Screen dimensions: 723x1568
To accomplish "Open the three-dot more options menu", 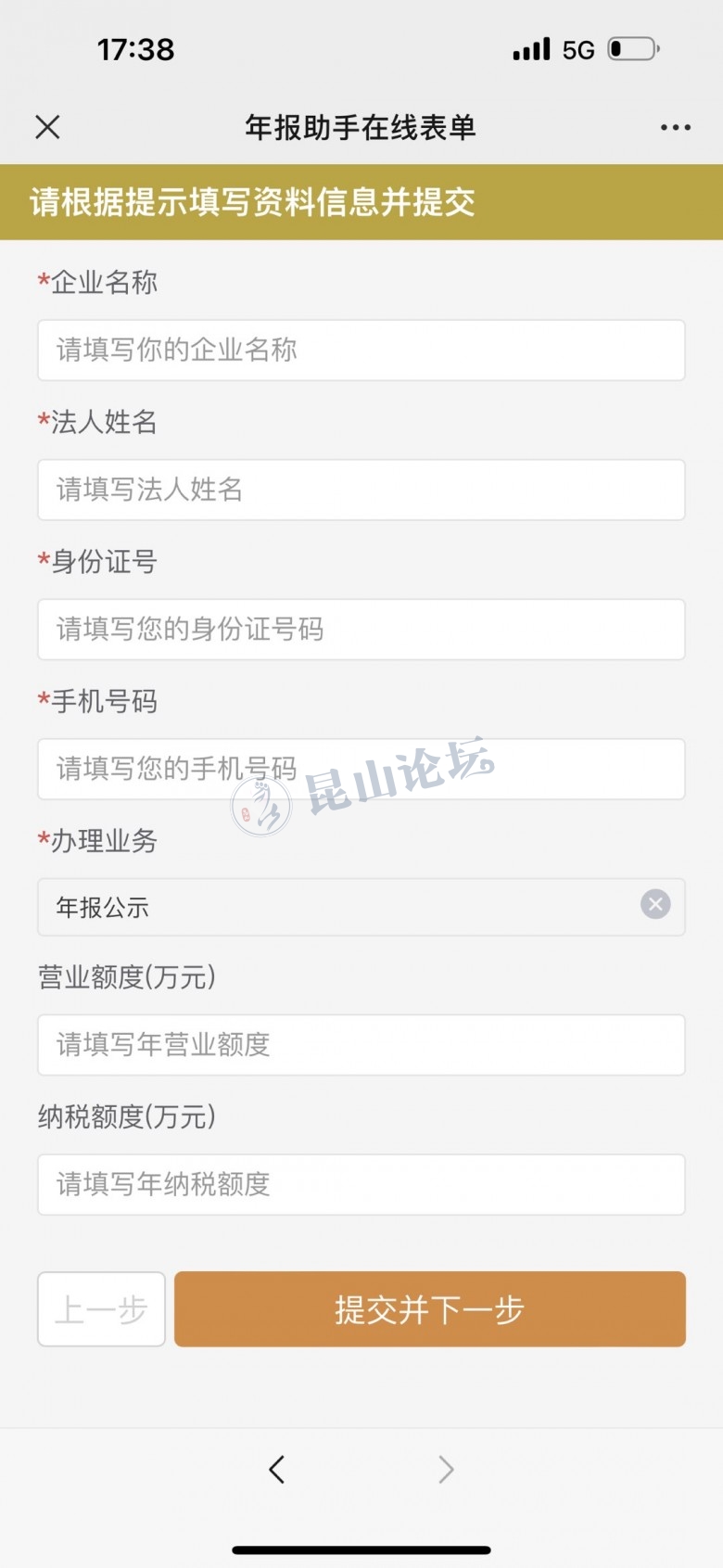I will tap(675, 127).
